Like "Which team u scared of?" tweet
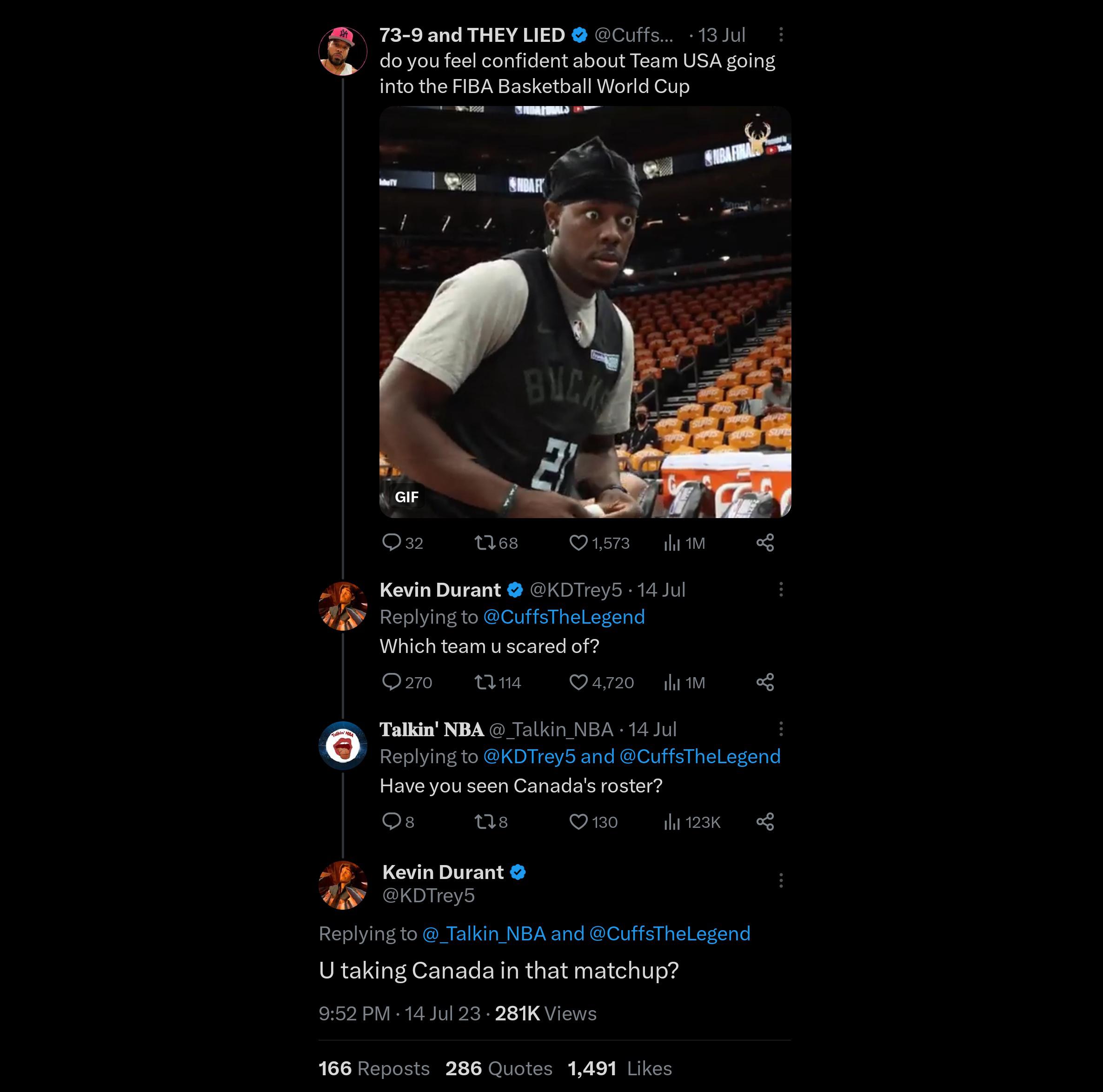The width and height of the screenshot is (1103, 1092). click(578, 681)
